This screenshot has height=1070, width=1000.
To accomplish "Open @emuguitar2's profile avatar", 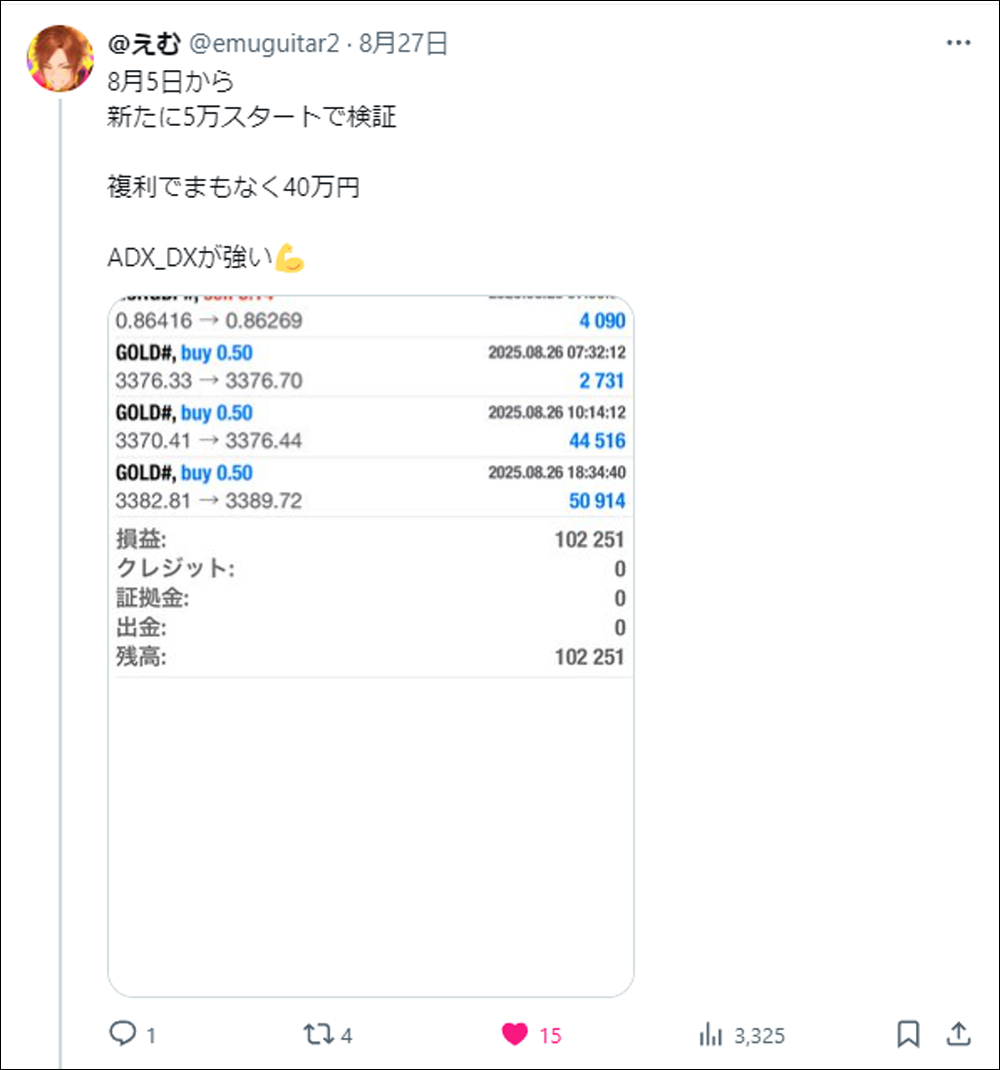I will pos(60,59).
